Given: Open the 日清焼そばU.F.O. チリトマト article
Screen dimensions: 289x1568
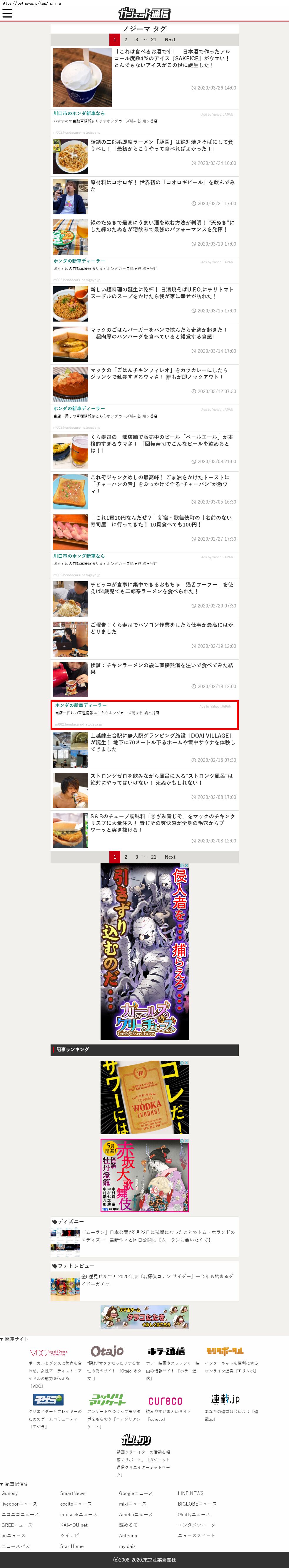Looking at the screenshot, I should (161, 293).
